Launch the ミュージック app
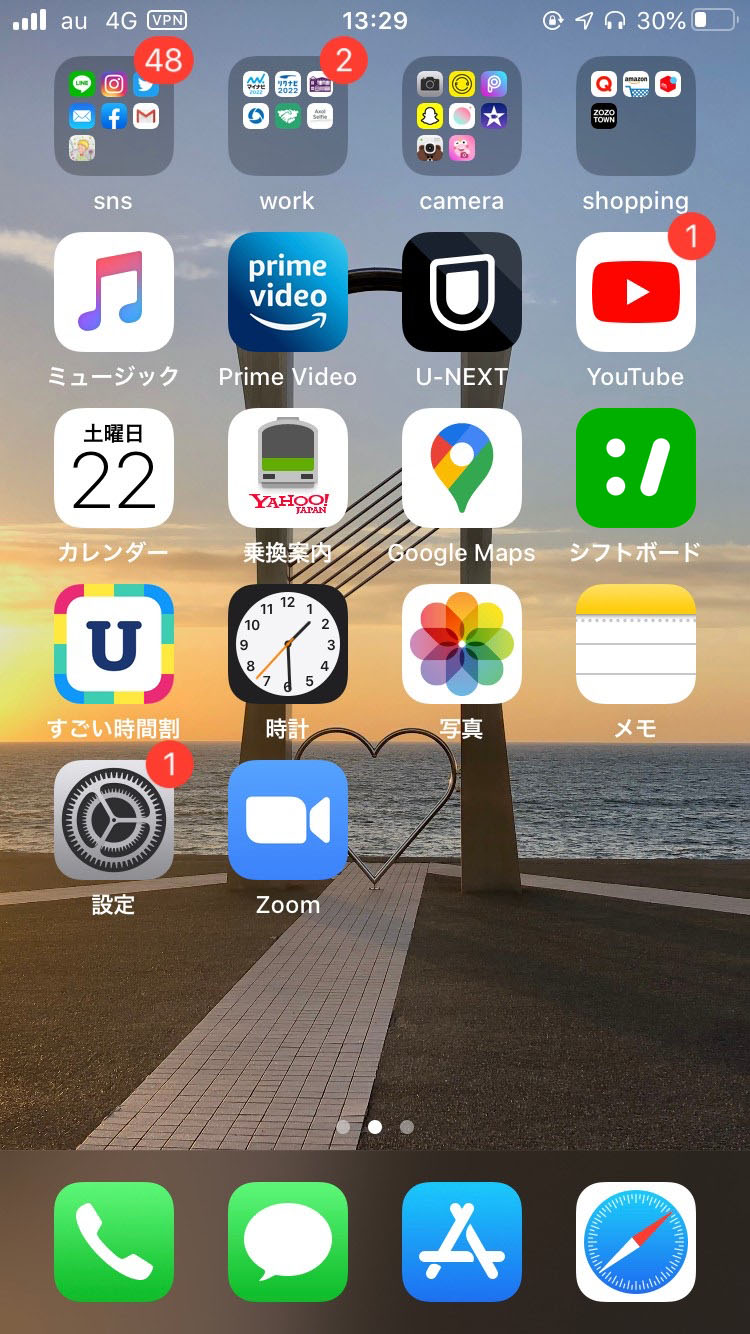This screenshot has width=750, height=1334. 114,292
